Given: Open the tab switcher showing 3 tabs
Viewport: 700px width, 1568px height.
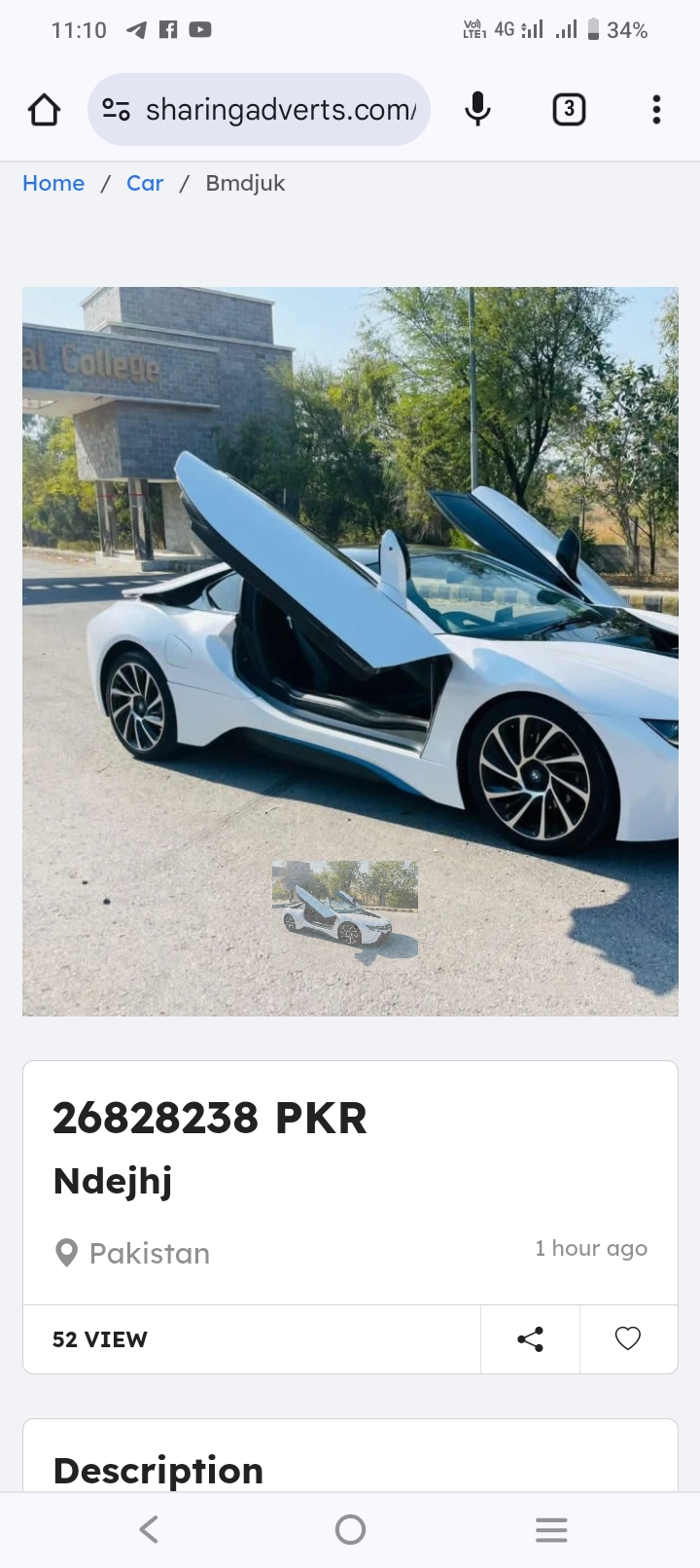Looking at the screenshot, I should [569, 110].
